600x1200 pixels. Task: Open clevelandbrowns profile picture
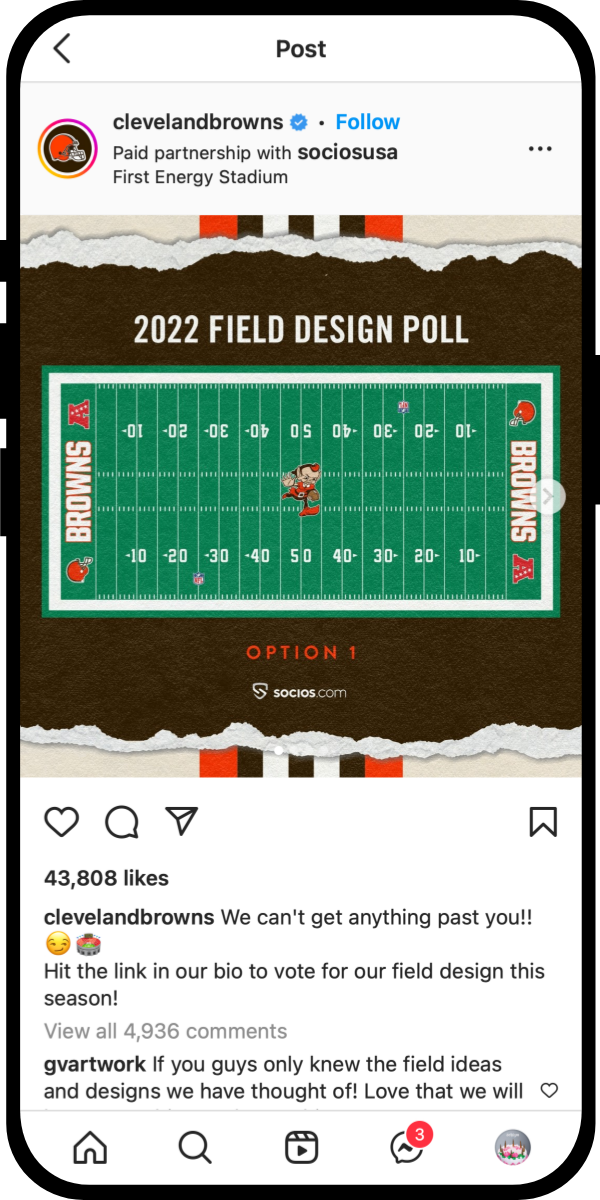pos(68,149)
